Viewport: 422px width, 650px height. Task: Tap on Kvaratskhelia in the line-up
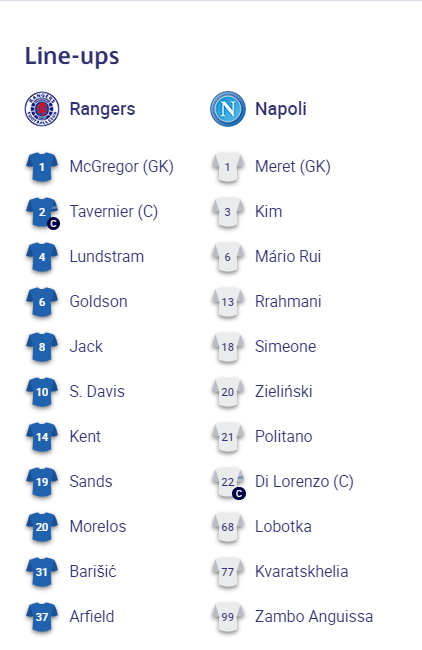pyautogui.click(x=301, y=572)
